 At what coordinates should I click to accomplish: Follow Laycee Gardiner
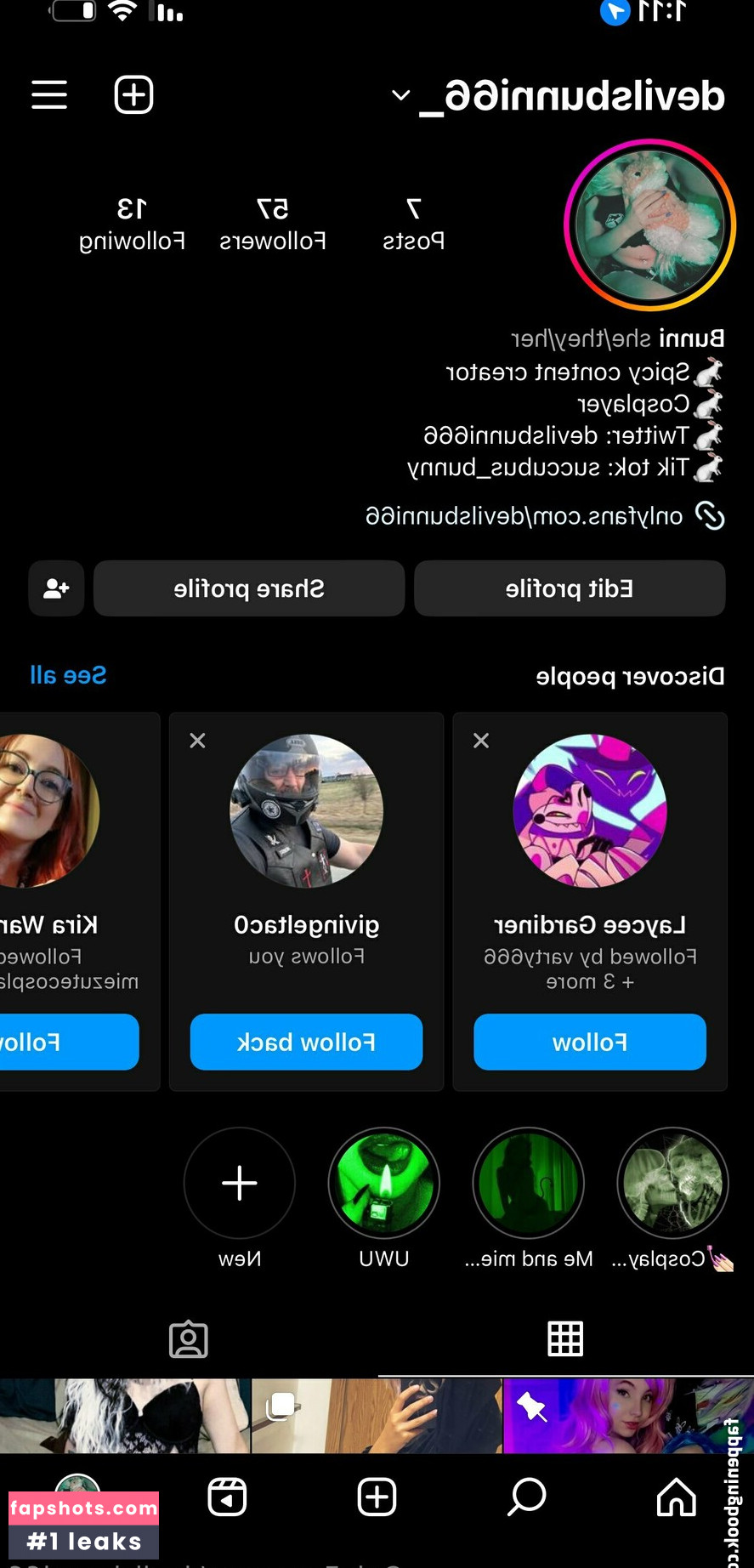tap(589, 1042)
